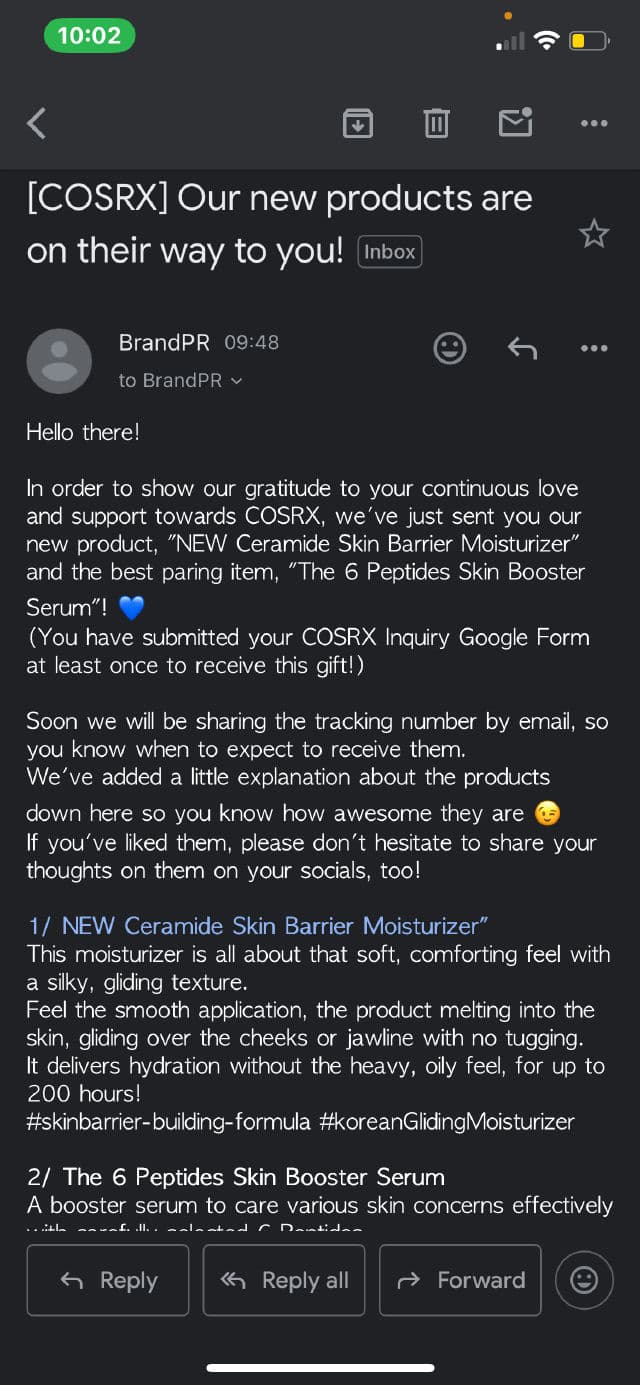Tap the Reply button

coord(108,1280)
